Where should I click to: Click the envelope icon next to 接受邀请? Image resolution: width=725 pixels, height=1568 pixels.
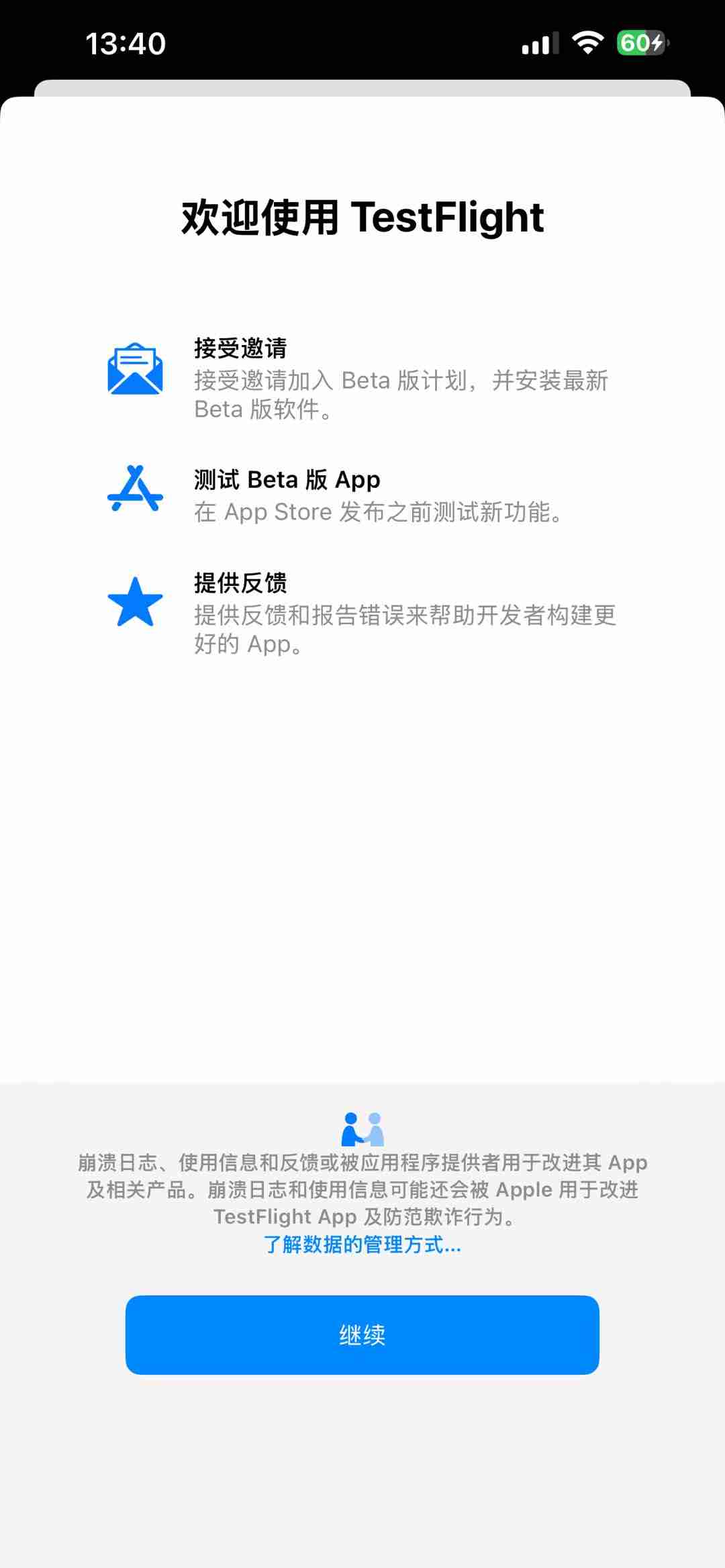click(134, 368)
